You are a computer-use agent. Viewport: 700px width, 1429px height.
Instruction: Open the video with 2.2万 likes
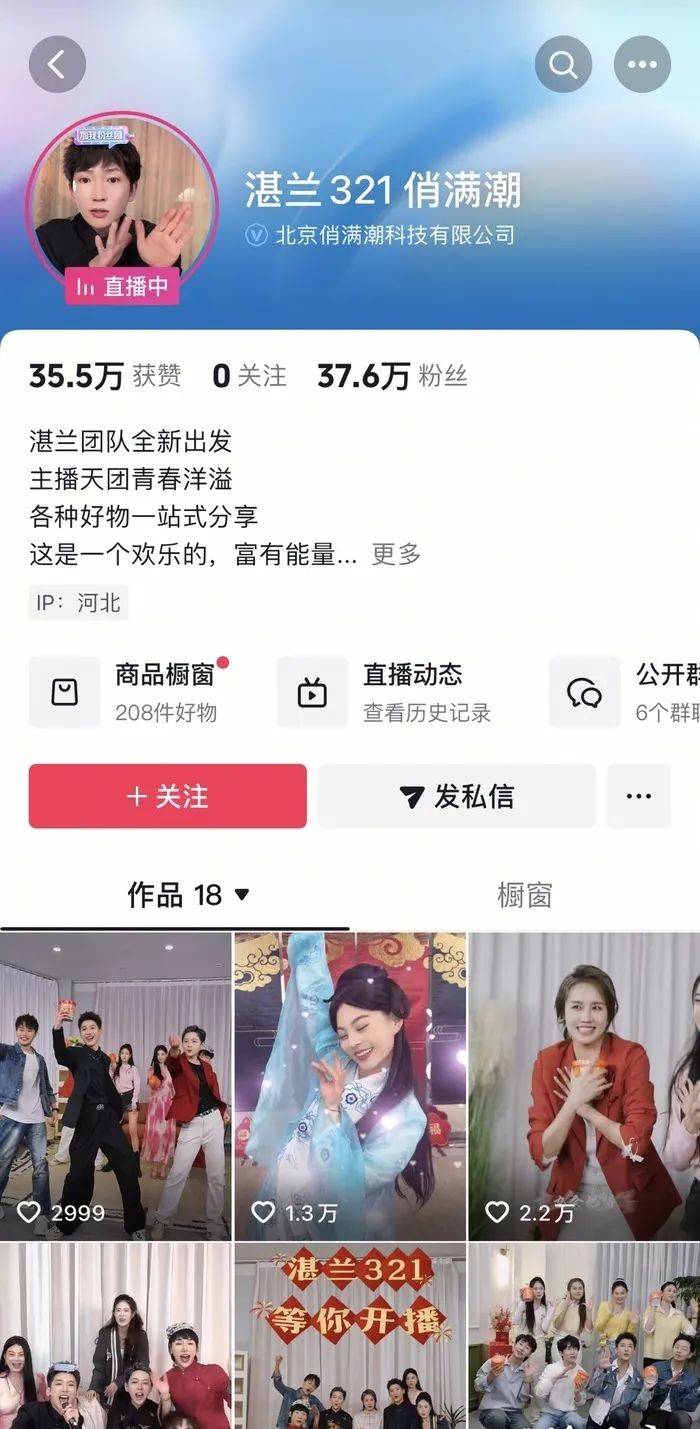click(x=584, y=1085)
